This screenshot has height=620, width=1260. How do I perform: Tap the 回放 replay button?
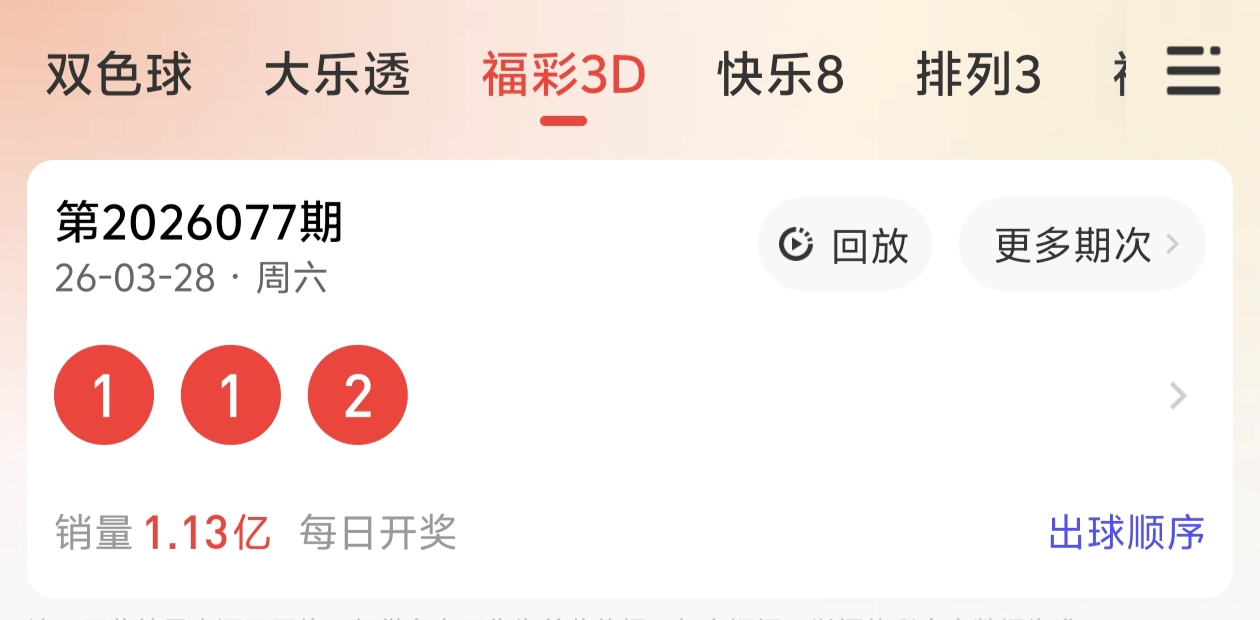(x=845, y=244)
